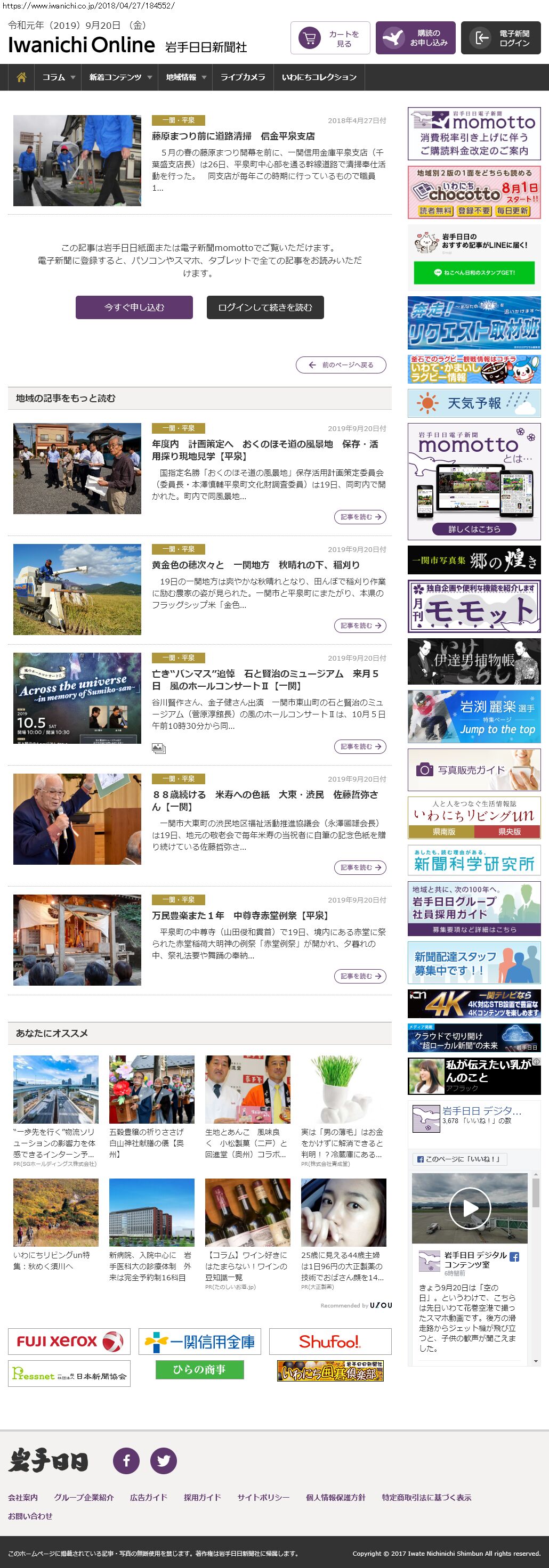
Task: Go back with 前のページへ戻る
Action: (x=341, y=364)
